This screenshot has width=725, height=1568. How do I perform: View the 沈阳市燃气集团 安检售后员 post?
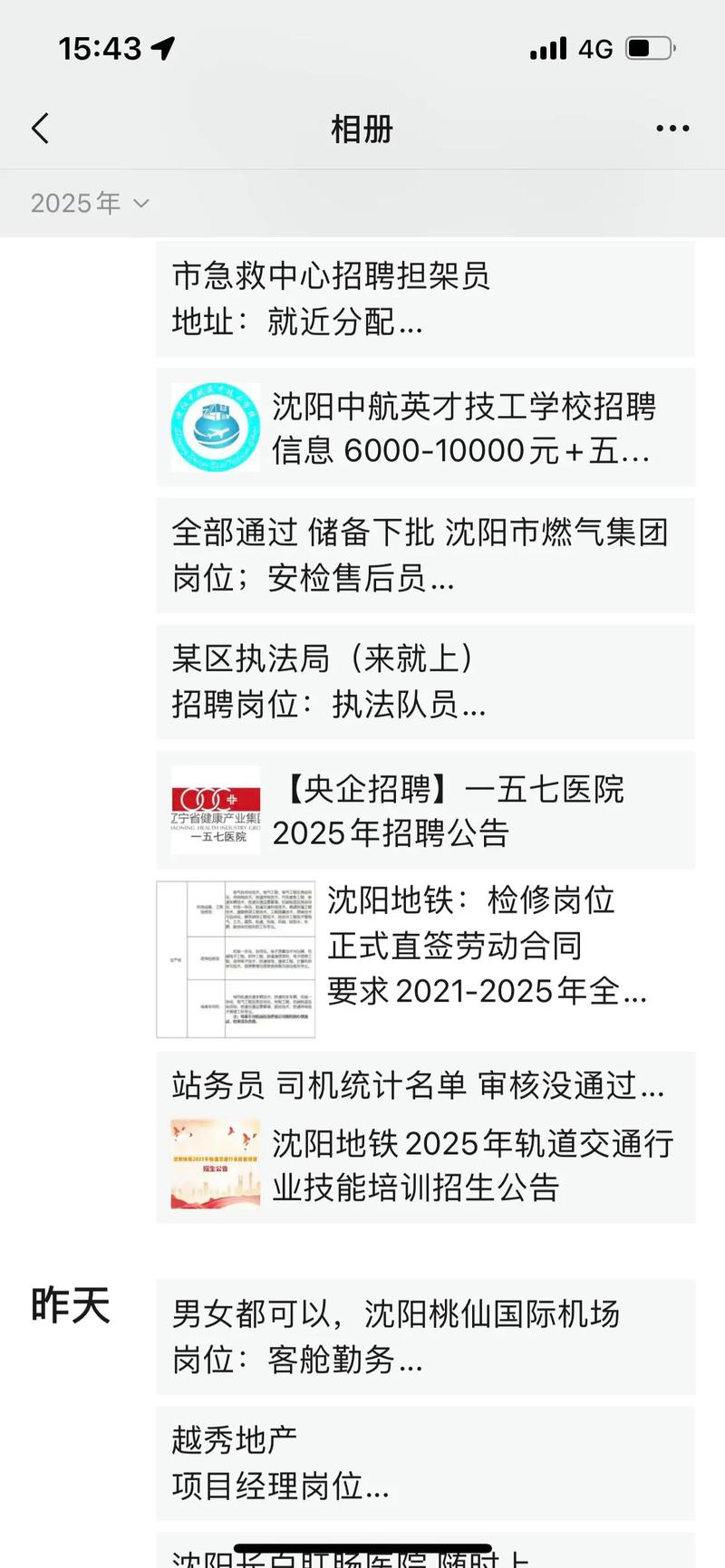[x=424, y=554]
